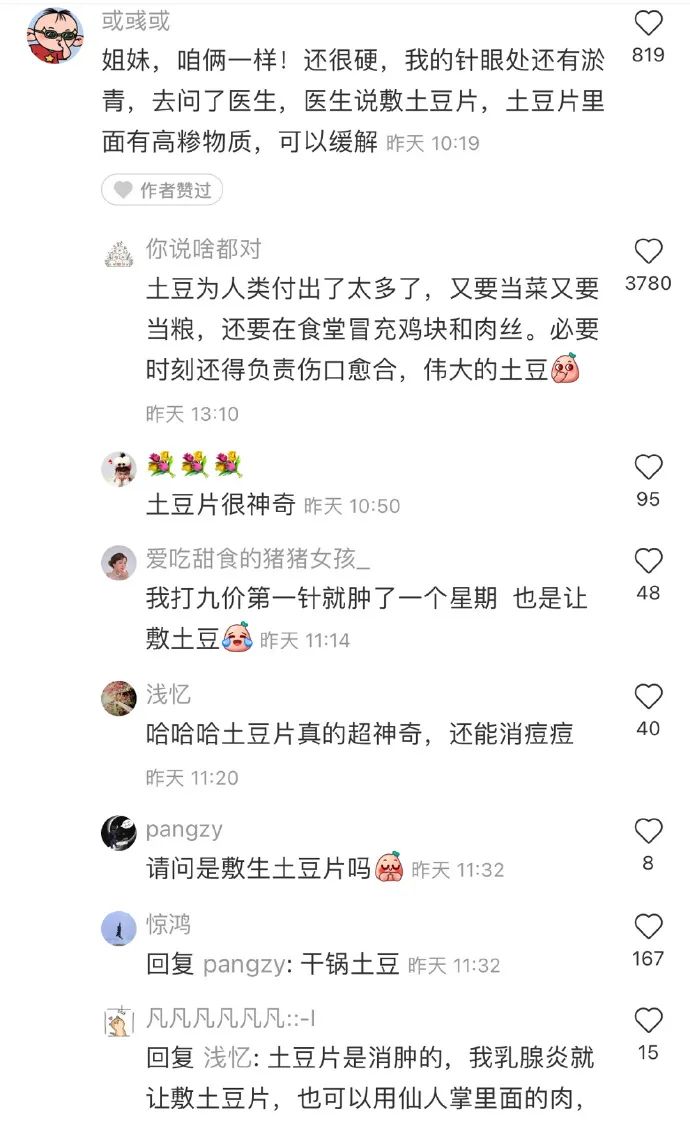
Task: Open 或彧或's profile avatar
Action: tap(54, 35)
